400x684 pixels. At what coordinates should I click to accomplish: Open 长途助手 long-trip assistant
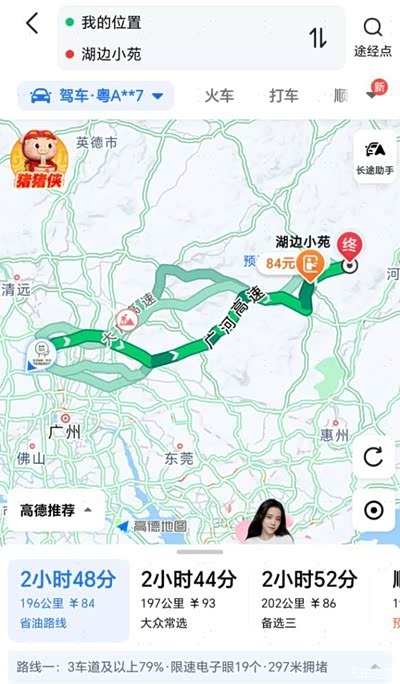(x=375, y=158)
